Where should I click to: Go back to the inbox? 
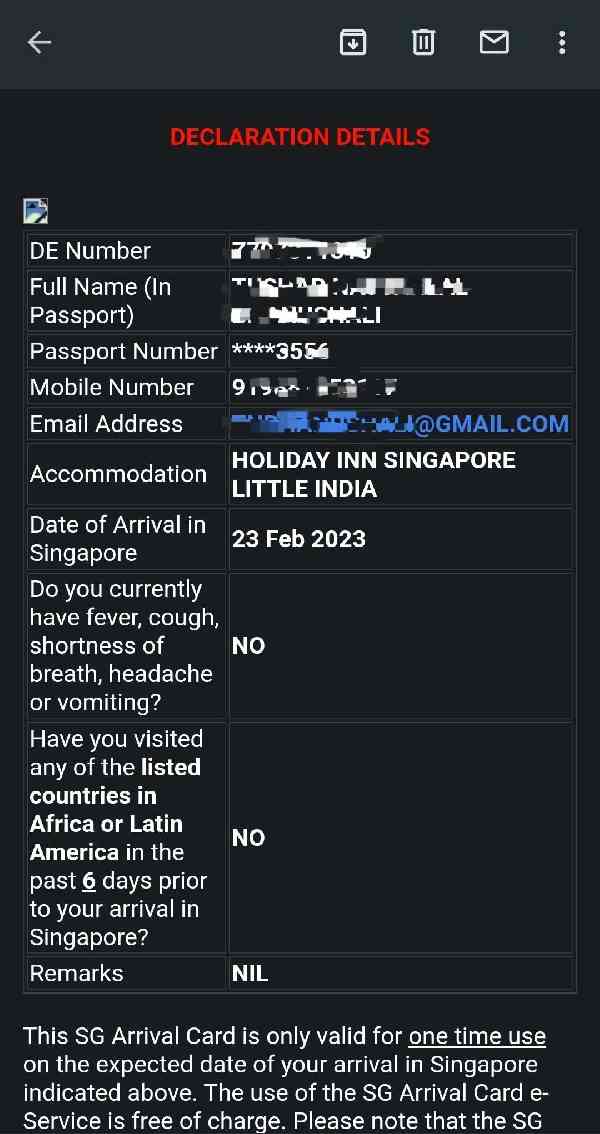click(x=39, y=42)
